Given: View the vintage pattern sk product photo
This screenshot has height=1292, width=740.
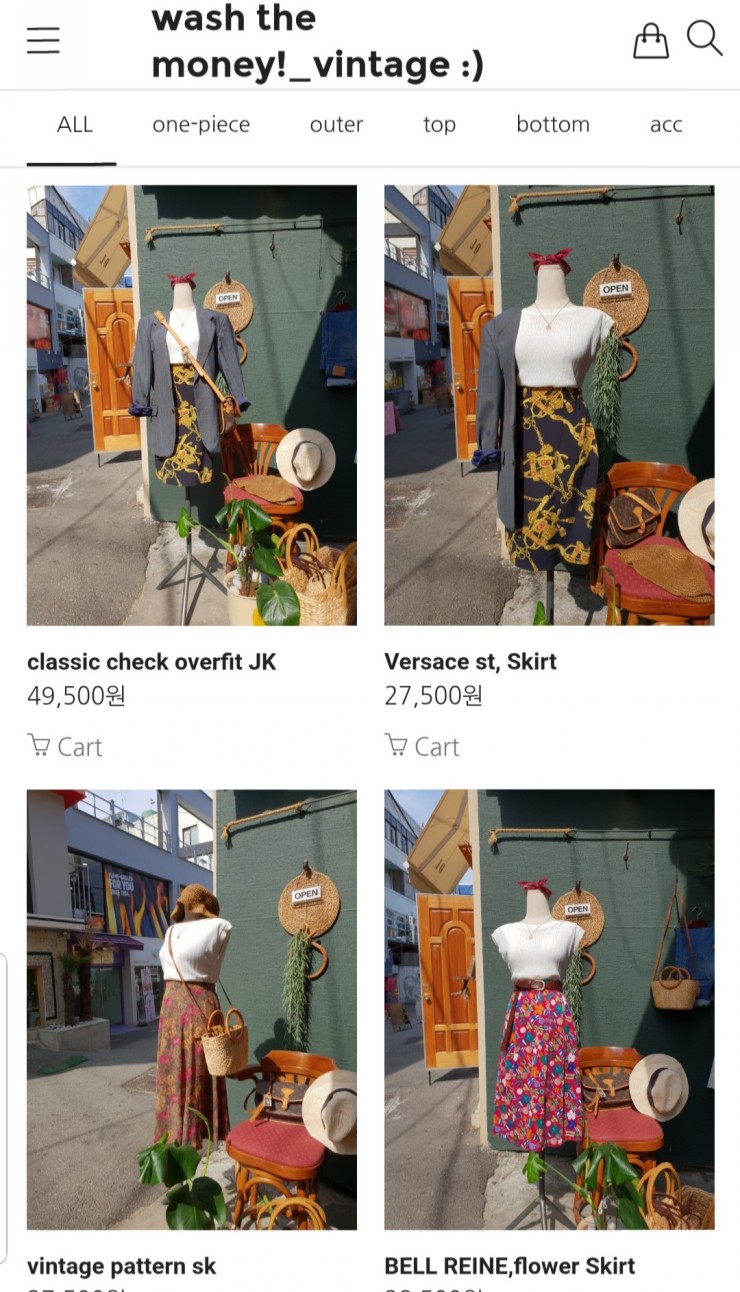Looking at the screenshot, I should point(192,1010).
